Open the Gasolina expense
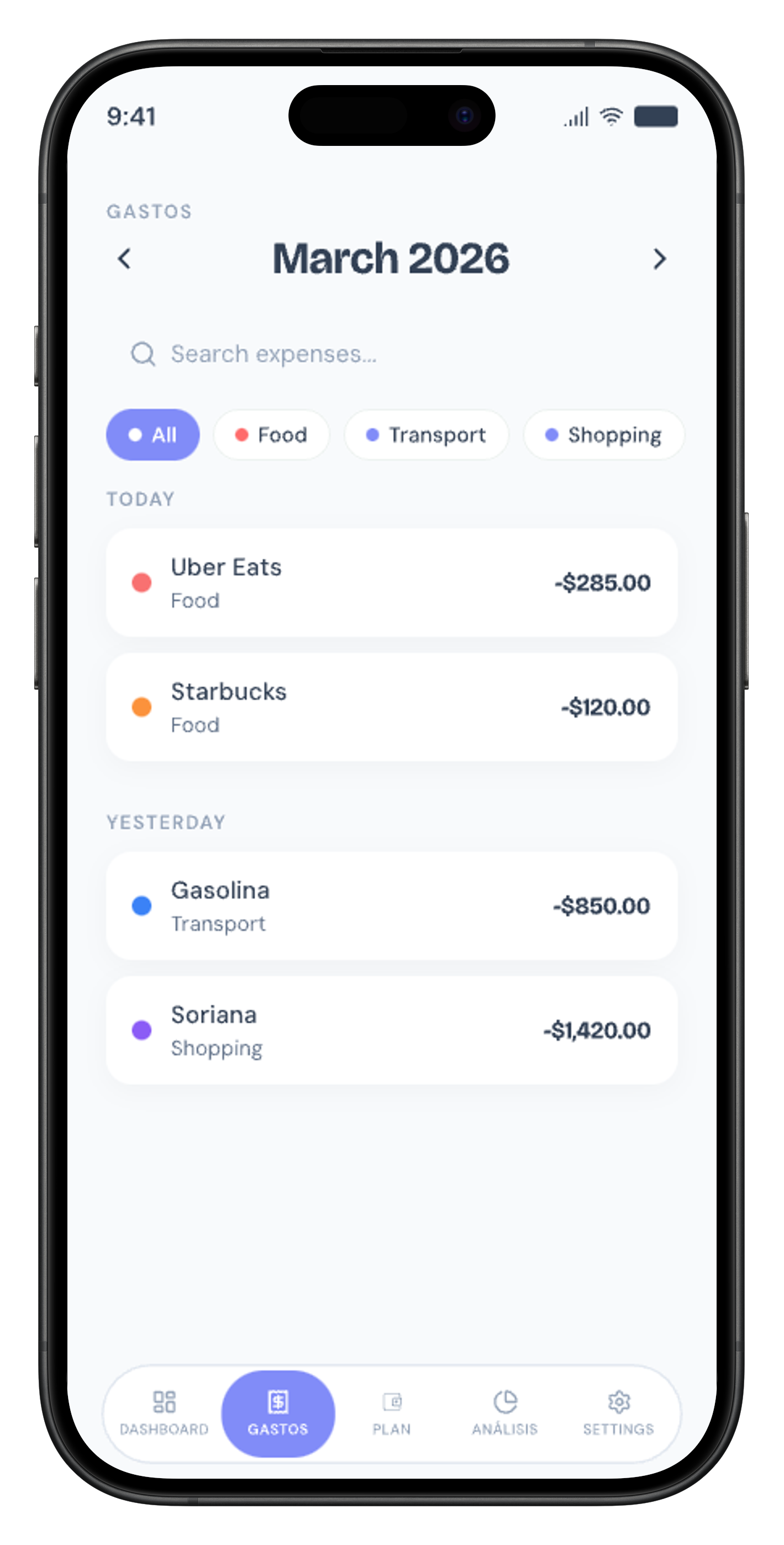Image resolution: width=784 pixels, height=1545 pixels. [x=392, y=906]
